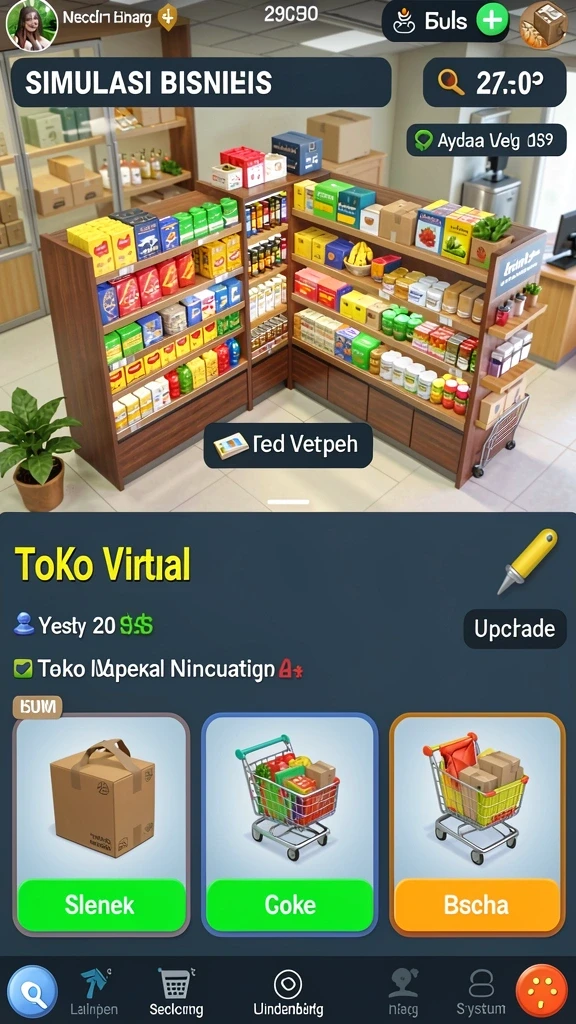Viewport: 576px width, 1024px height.
Task: Tap the orange dotted round button
Action: click(542, 991)
